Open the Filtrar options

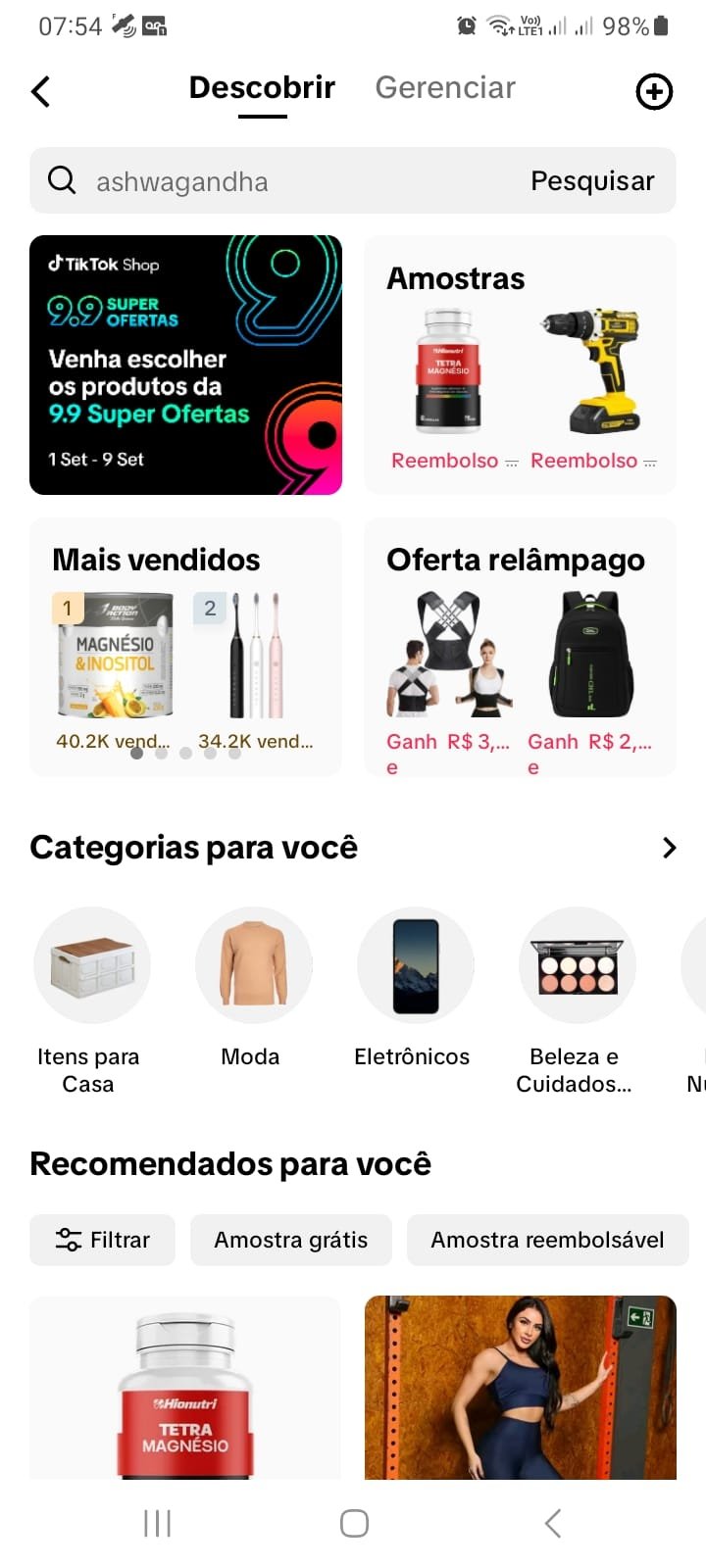(103, 1240)
